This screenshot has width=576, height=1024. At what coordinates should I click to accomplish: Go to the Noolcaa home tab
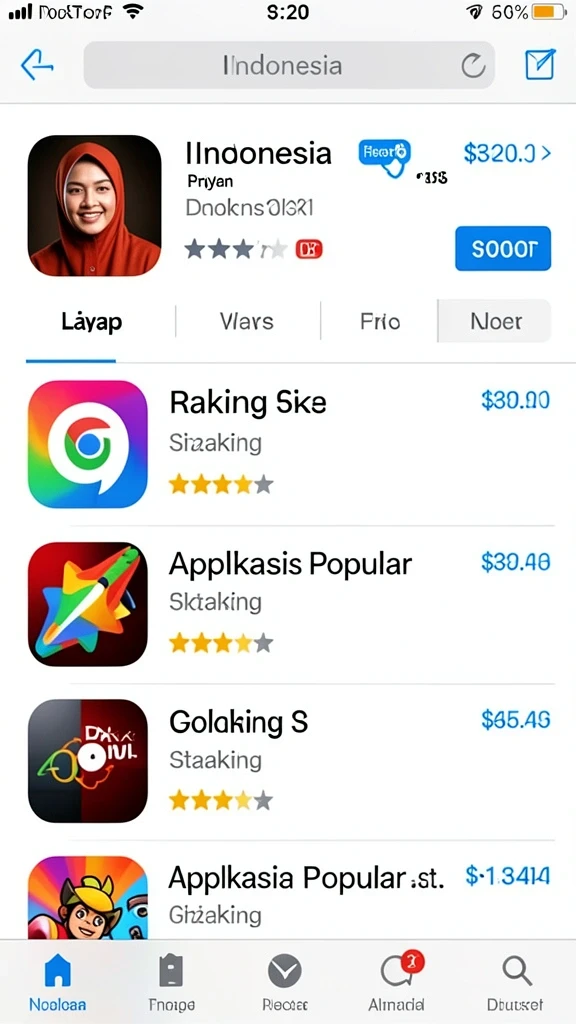click(57, 982)
